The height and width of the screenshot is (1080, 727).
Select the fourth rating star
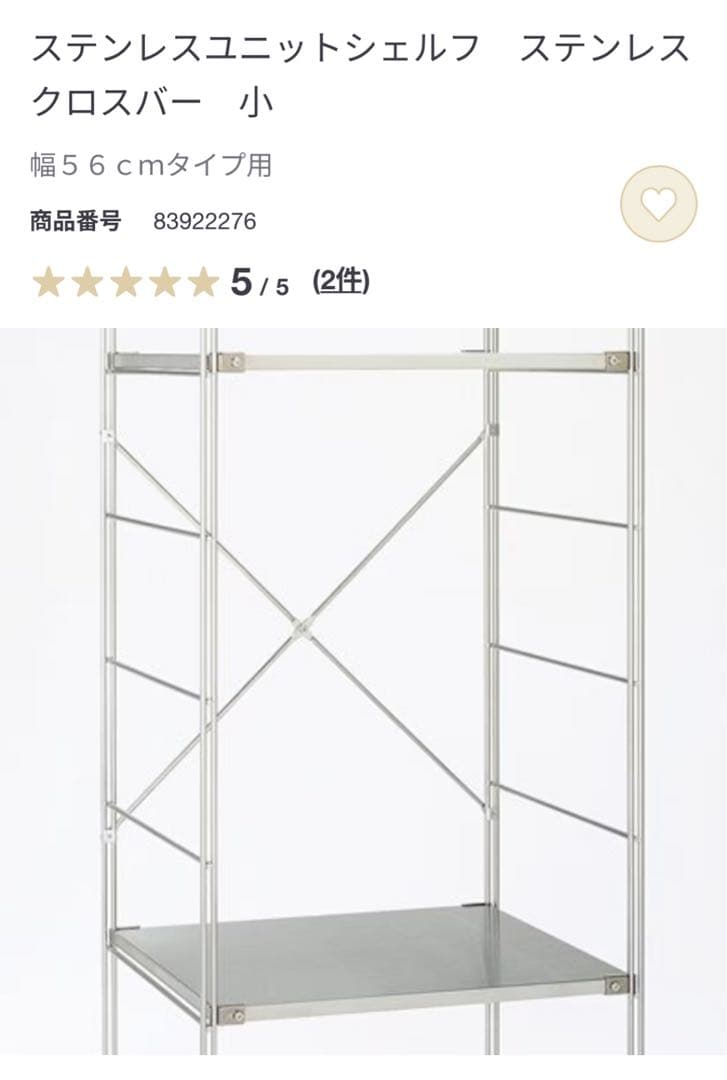[x=163, y=281]
